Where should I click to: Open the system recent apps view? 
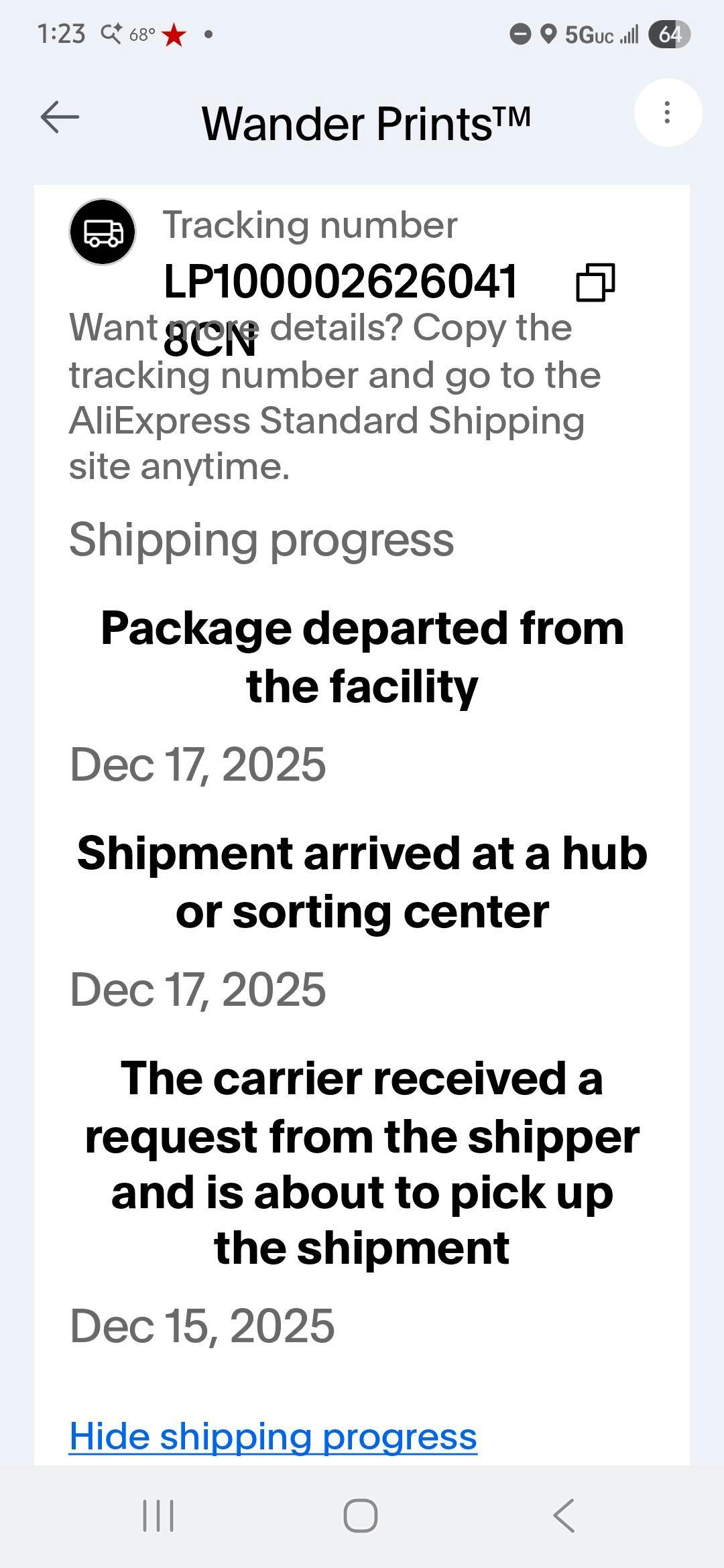point(158,1516)
